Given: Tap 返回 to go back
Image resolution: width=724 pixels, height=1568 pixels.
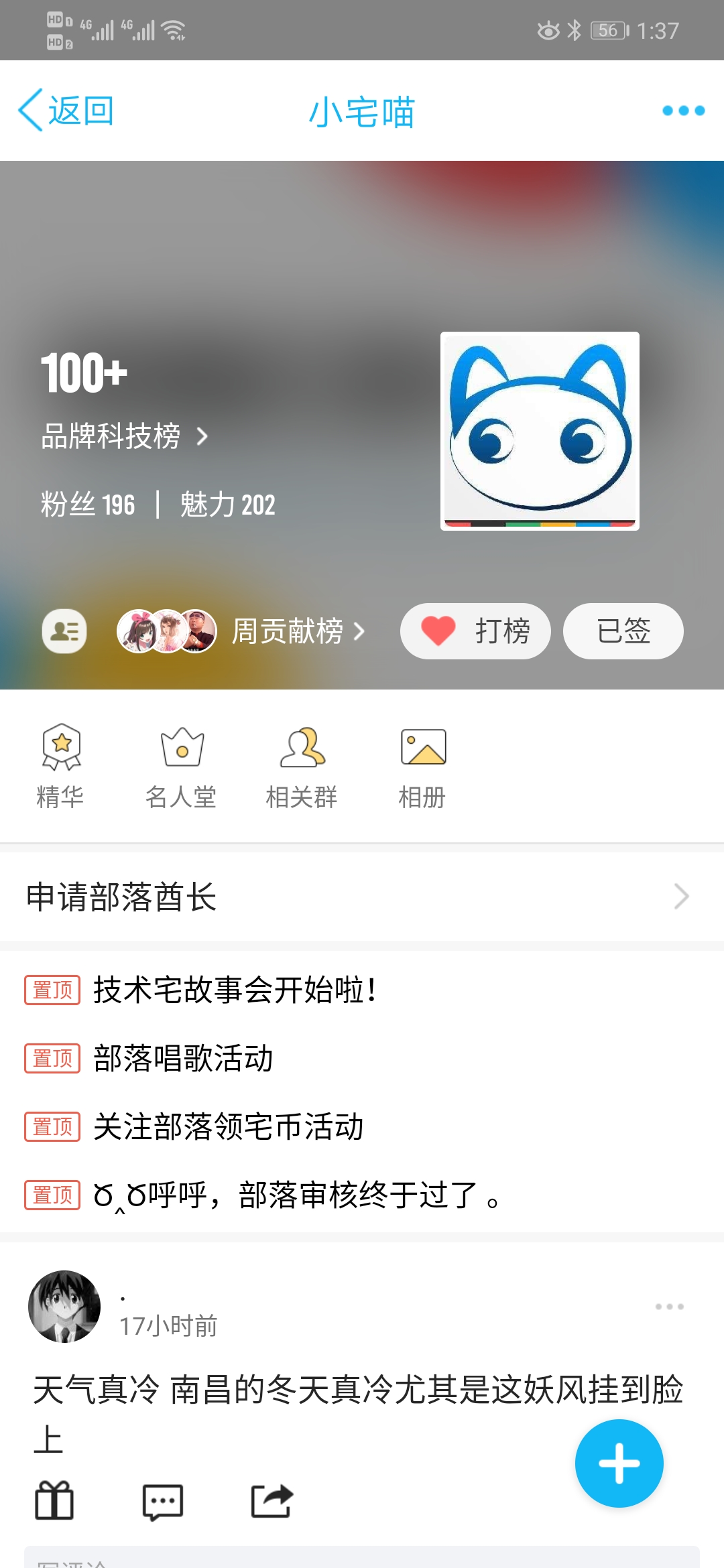Looking at the screenshot, I should point(66,111).
